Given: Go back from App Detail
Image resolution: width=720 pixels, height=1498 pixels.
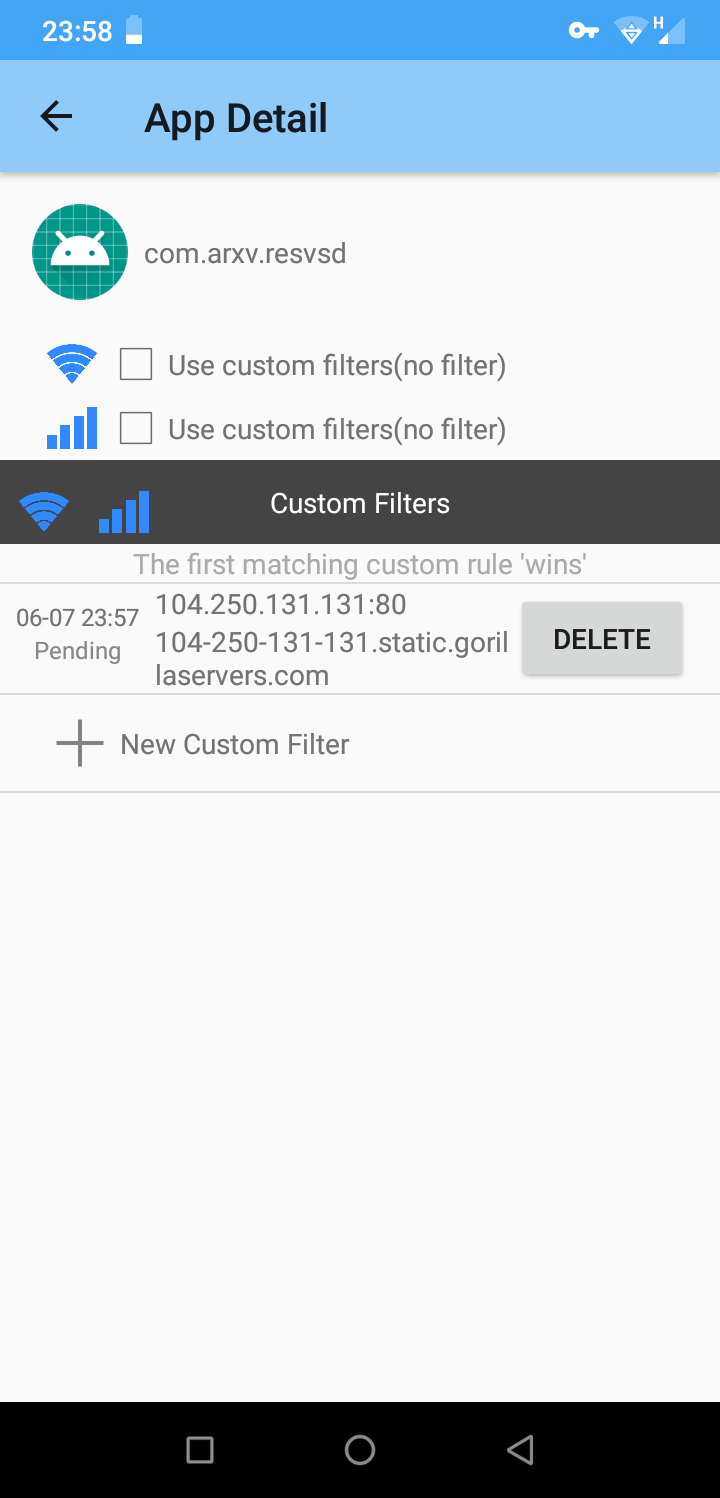Looking at the screenshot, I should [x=56, y=118].
